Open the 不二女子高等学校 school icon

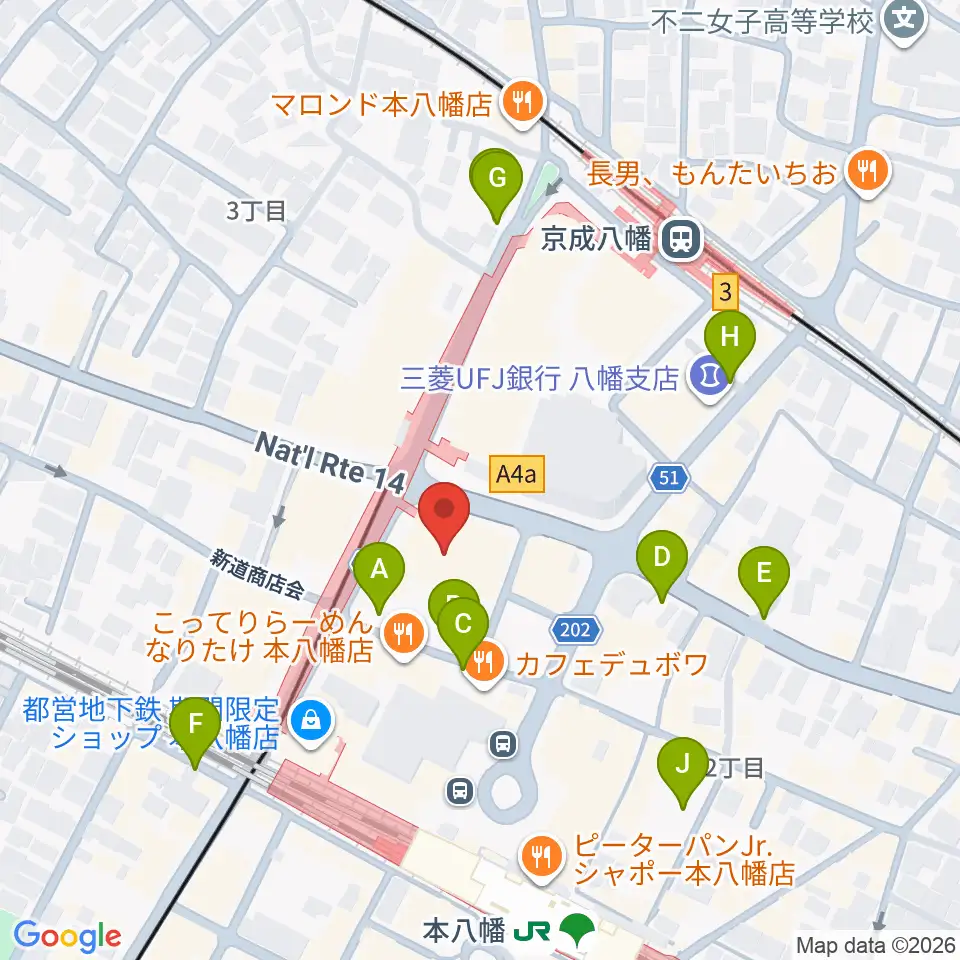(905, 21)
